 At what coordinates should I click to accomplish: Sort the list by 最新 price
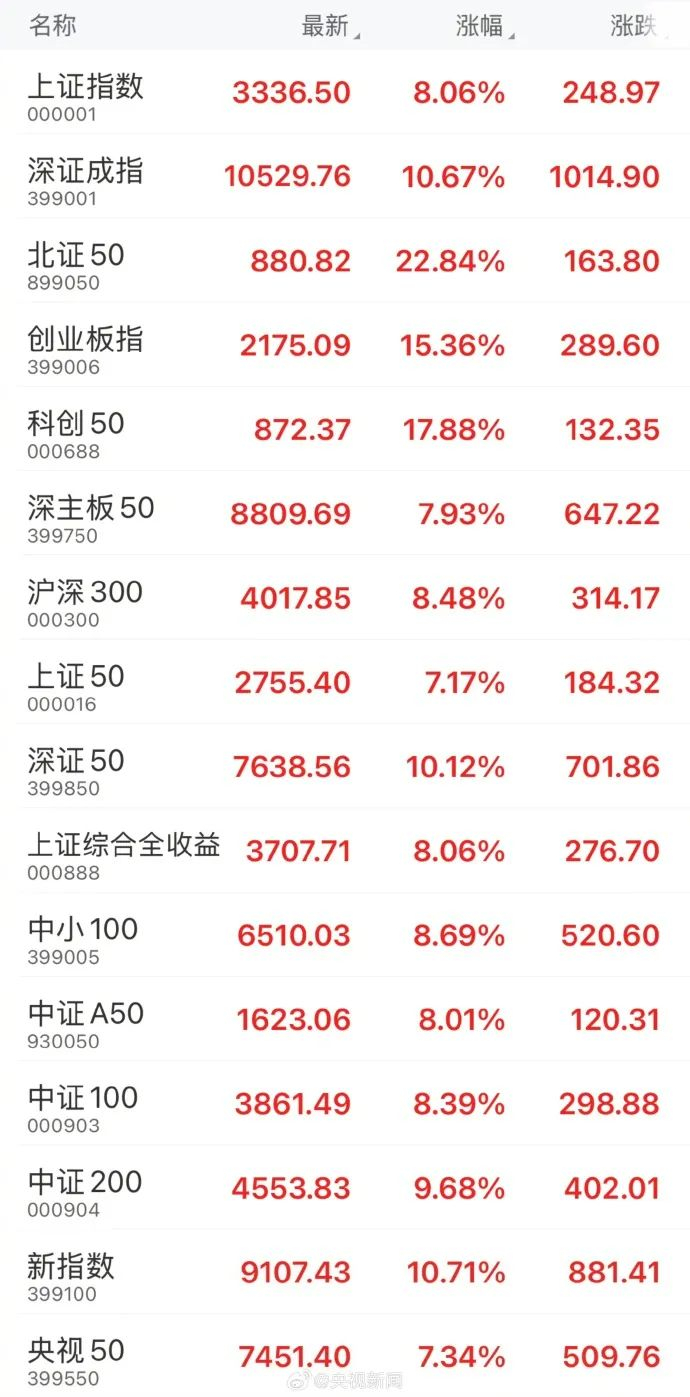[326, 26]
